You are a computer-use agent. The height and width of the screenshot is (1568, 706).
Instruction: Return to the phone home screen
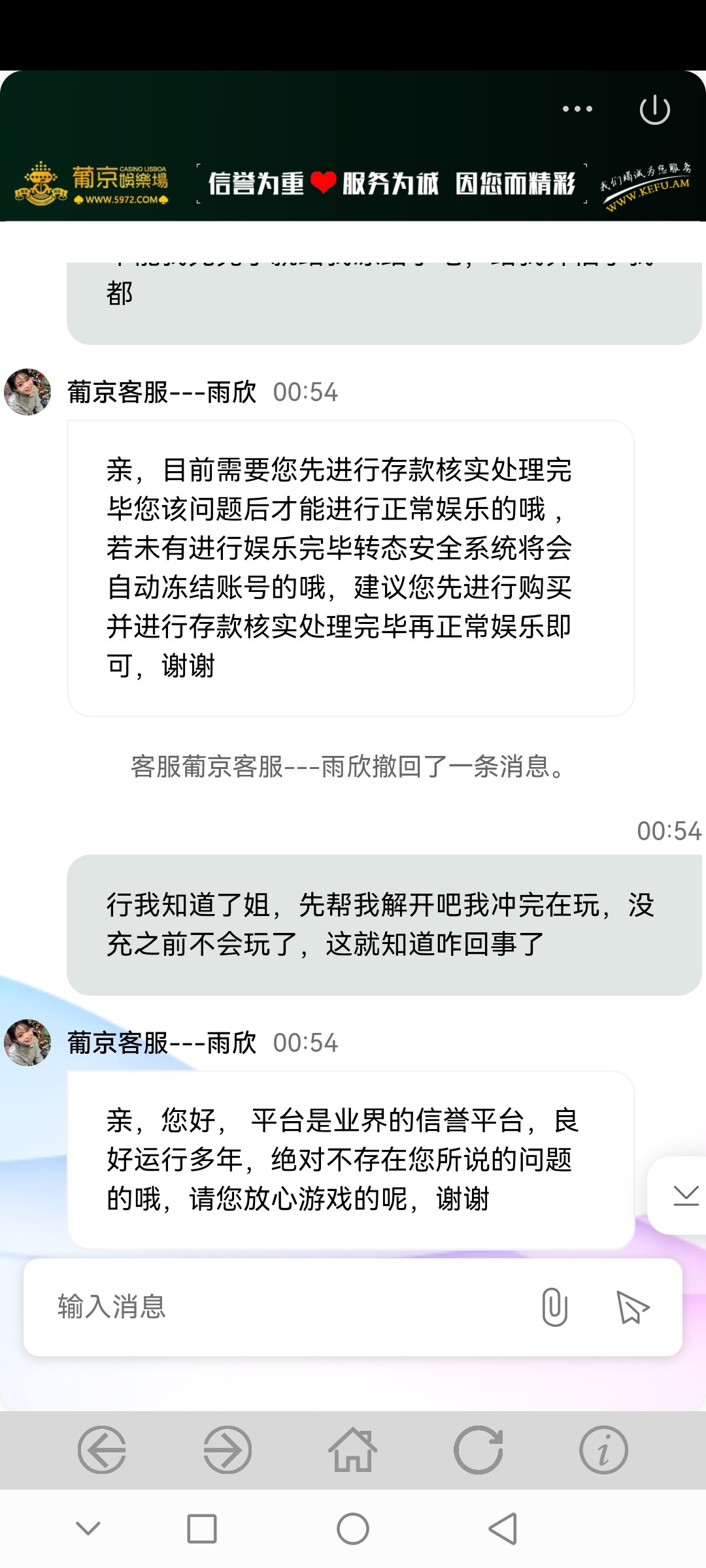click(353, 1529)
